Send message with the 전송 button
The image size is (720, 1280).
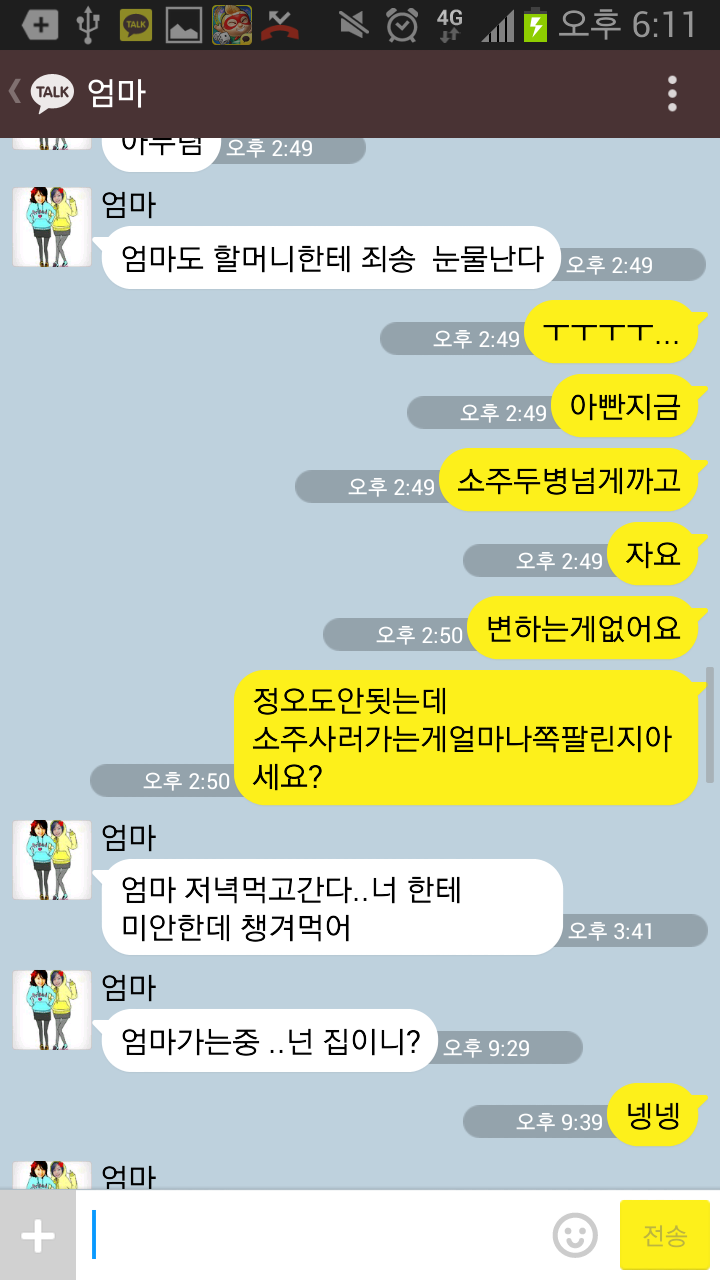[x=664, y=1236]
